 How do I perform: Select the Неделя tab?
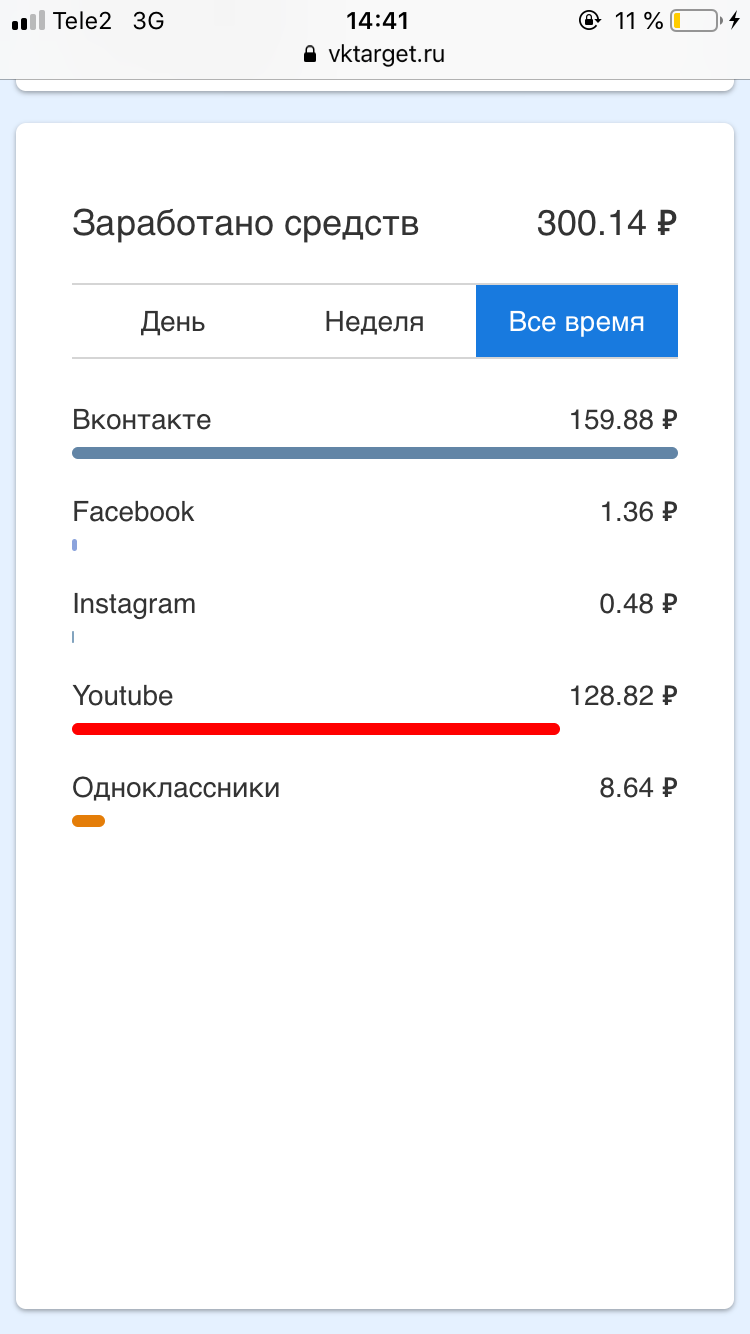click(x=374, y=322)
